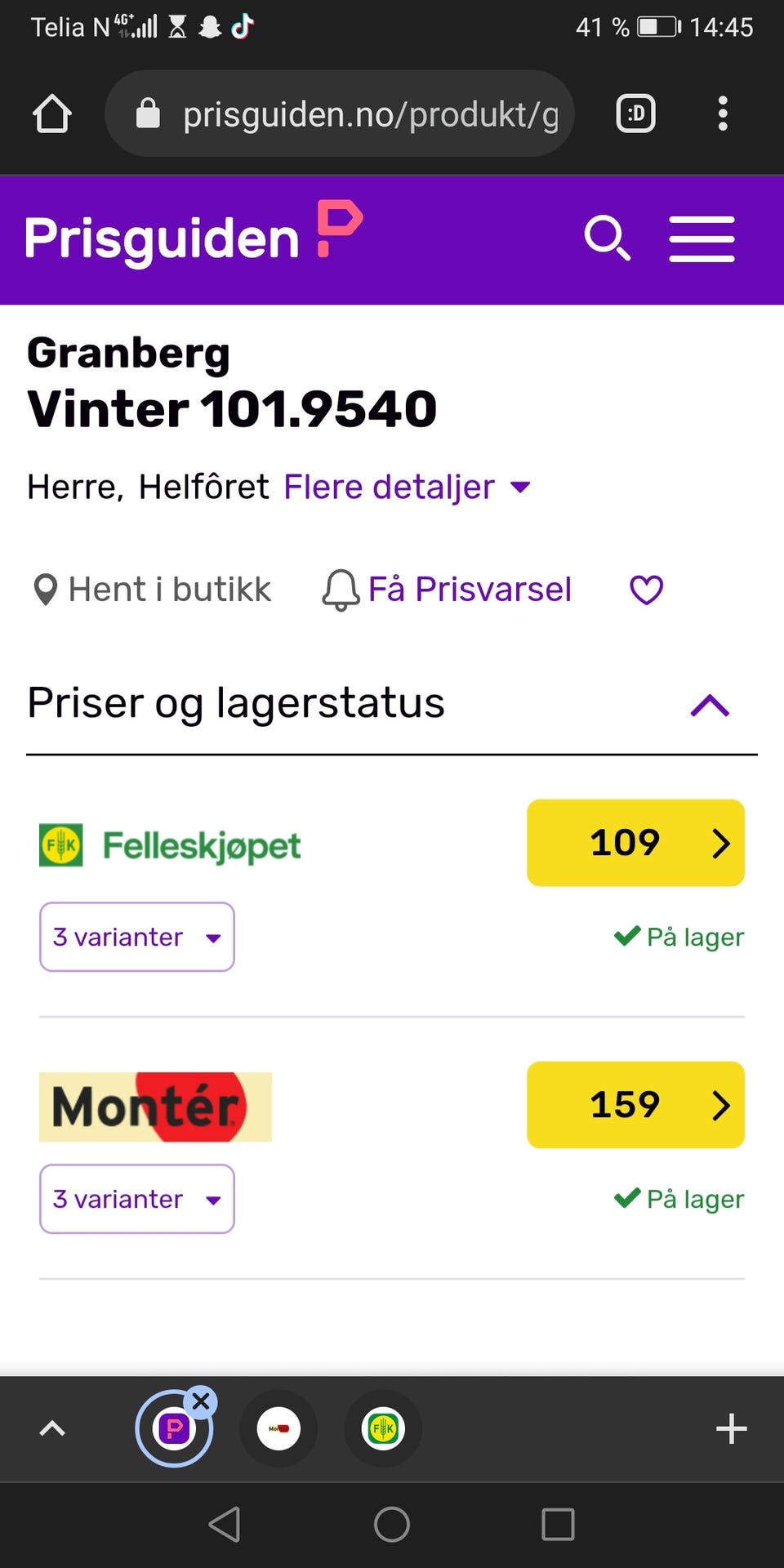Viewport: 784px width, 1568px height.
Task: Open the Montér offer for 159
Action: [635, 1105]
